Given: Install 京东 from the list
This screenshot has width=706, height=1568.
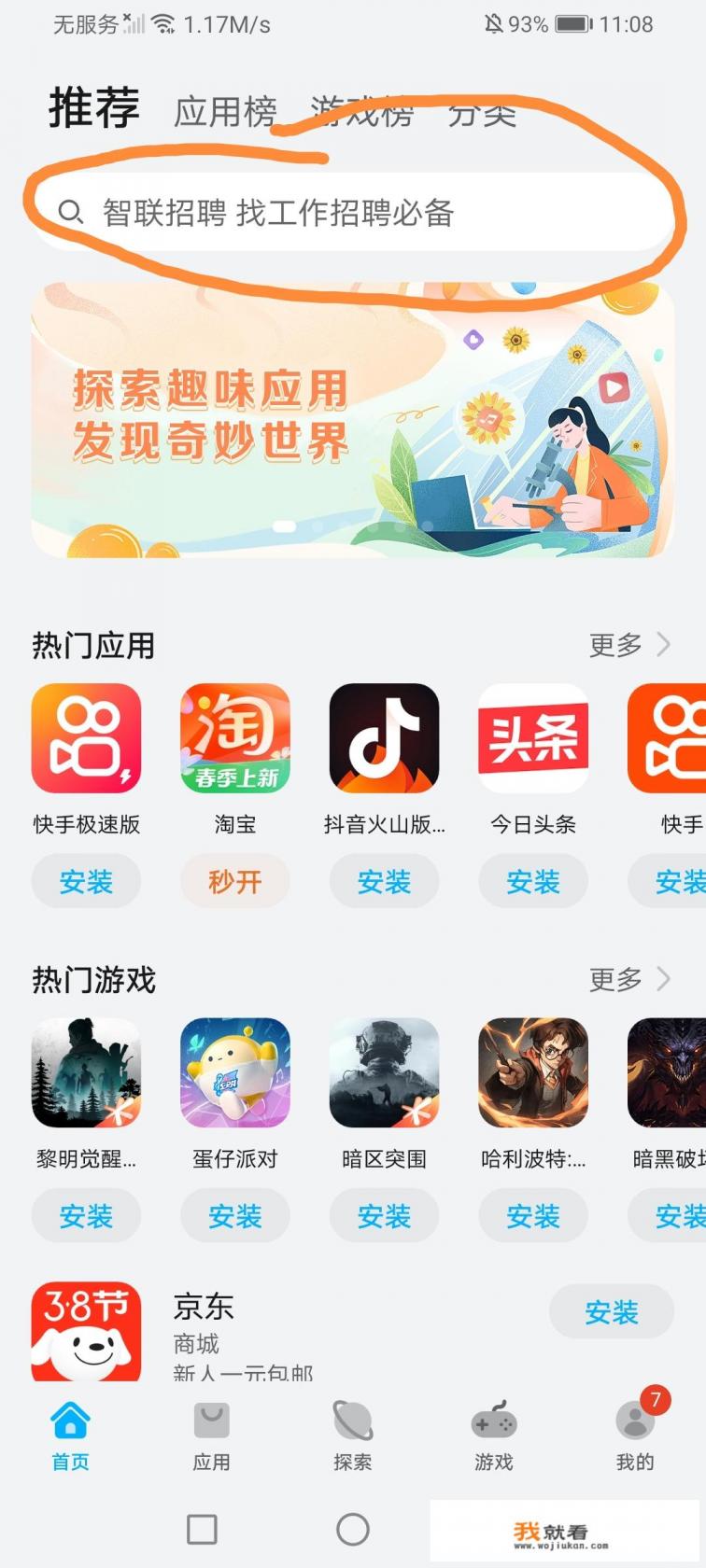Looking at the screenshot, I should [x=611, y=1312].
